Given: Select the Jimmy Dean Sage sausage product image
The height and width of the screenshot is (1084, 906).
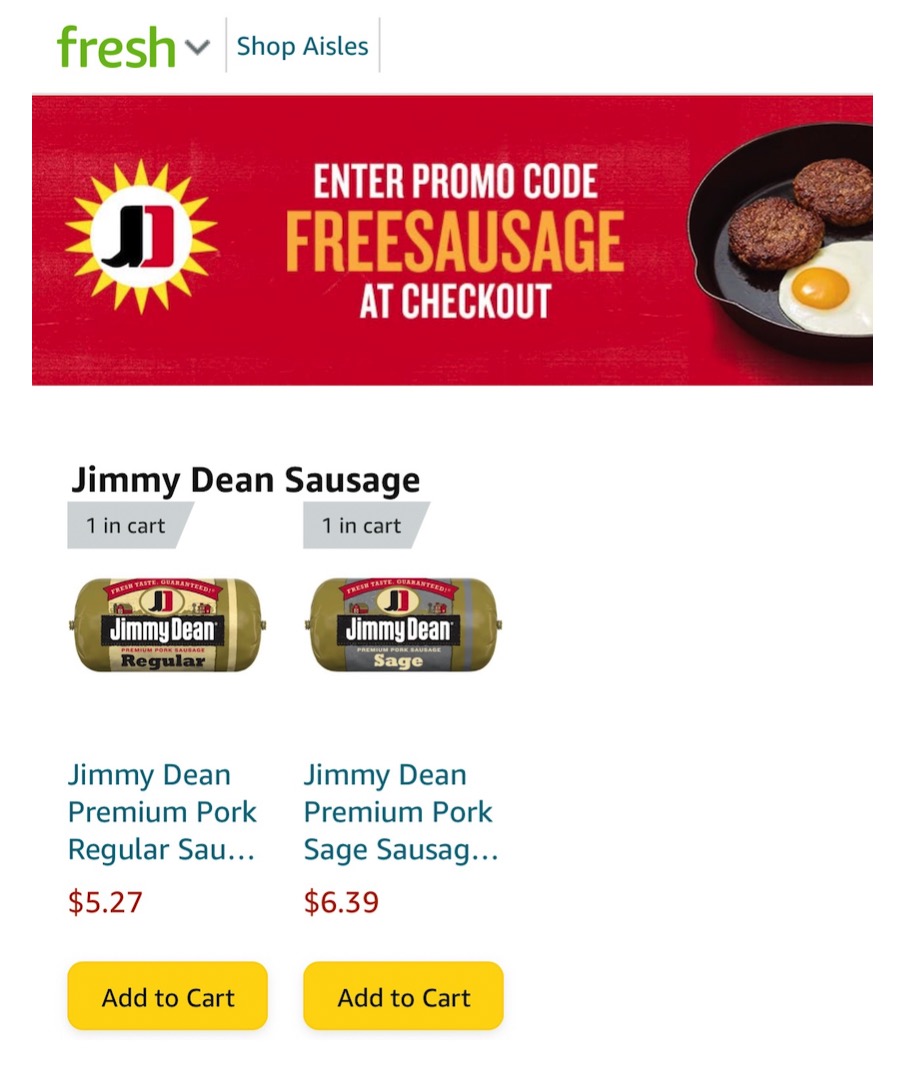Looking at the screenshot, I should (x=401, y=625).
